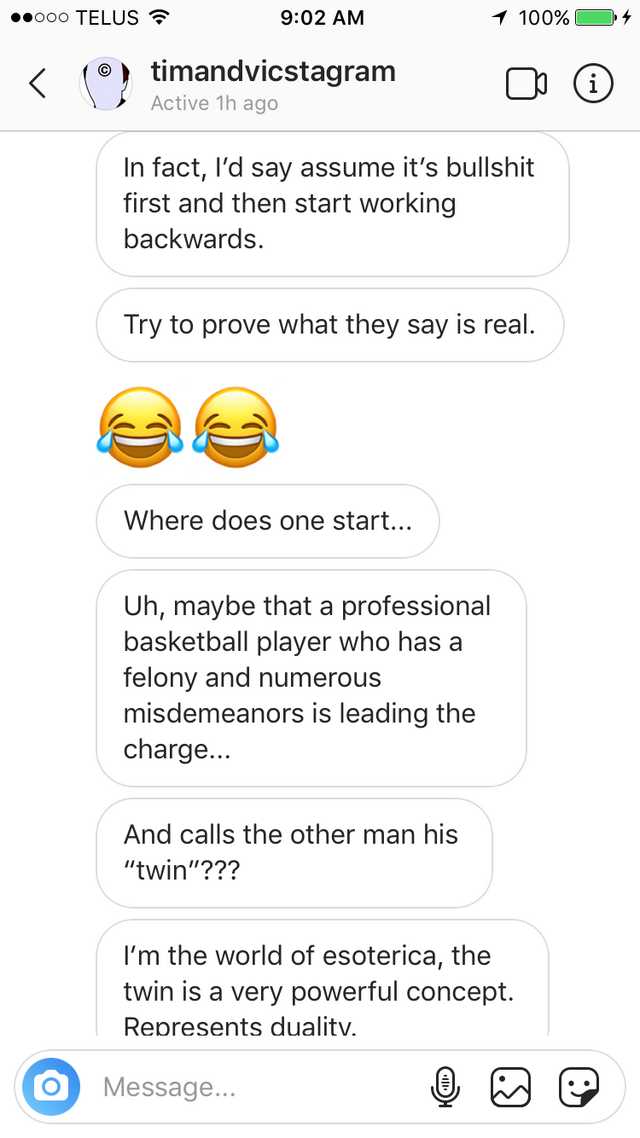
Task: Open the camera to send a photo
Action: pos(50,1086)
